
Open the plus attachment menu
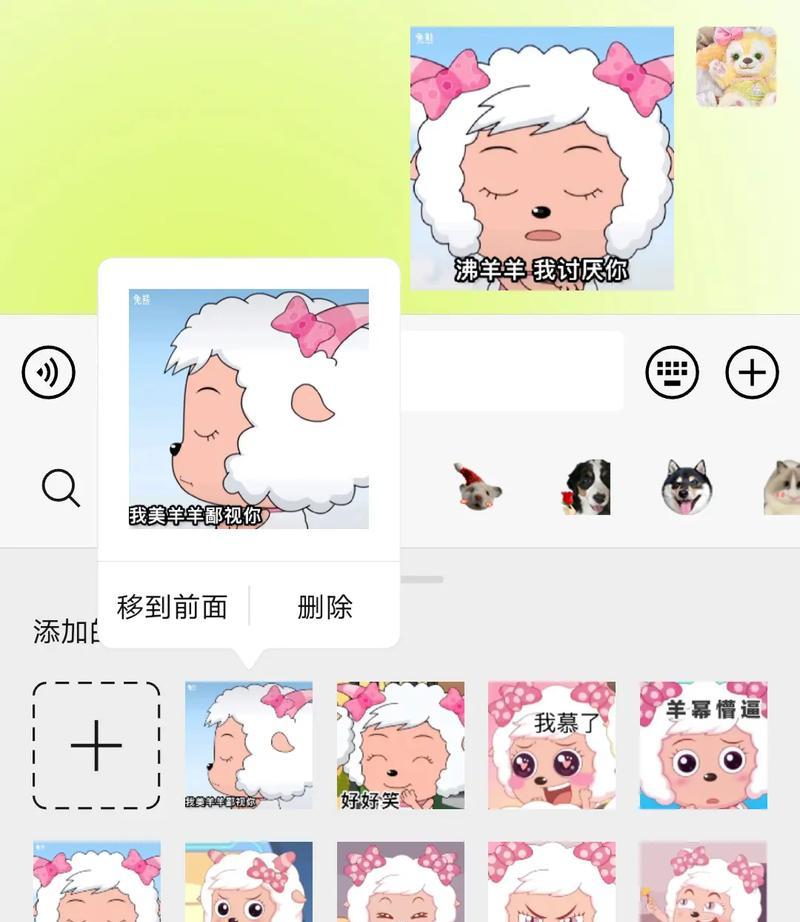point(752,372)
